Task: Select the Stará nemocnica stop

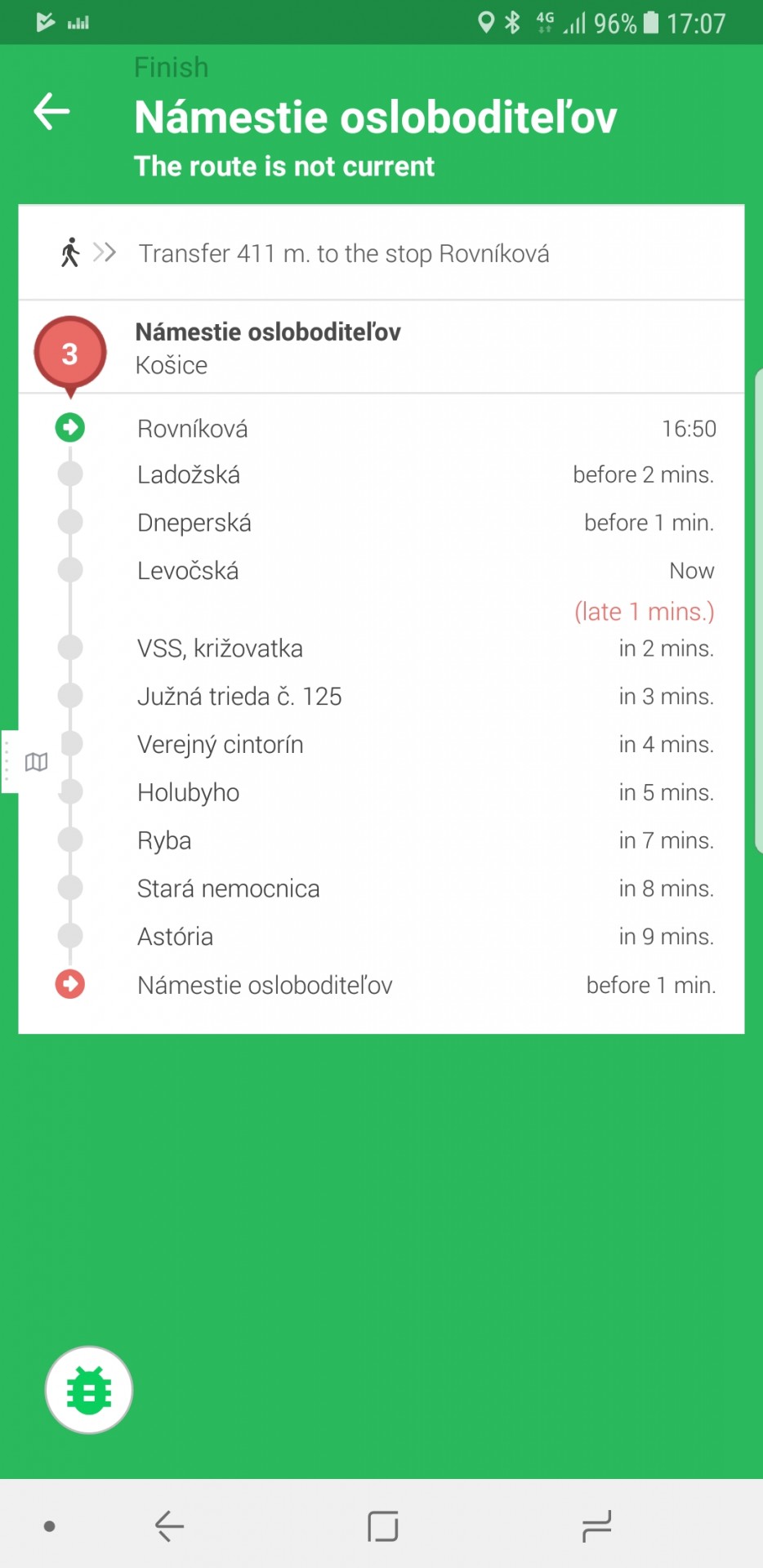Action: (381, 888)
